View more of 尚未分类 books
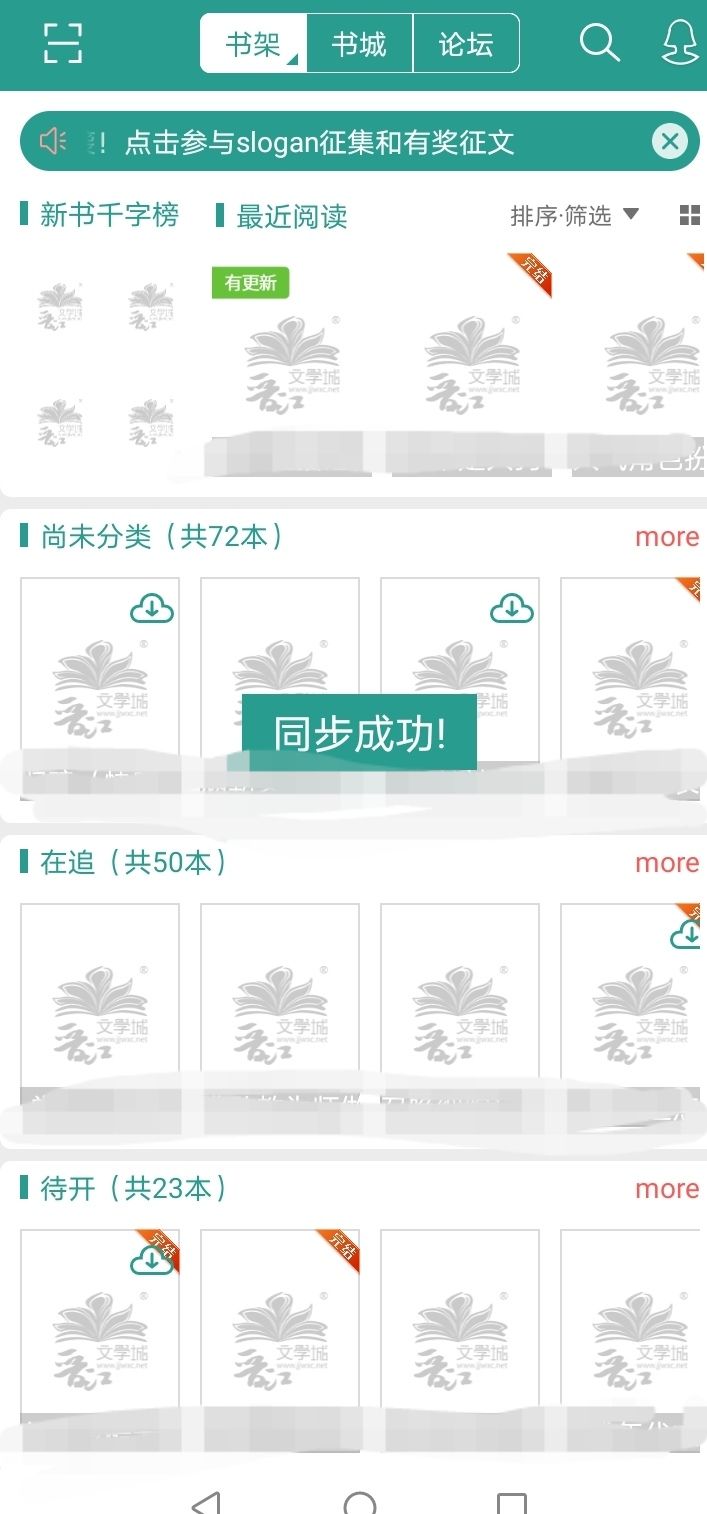This screenshot has width=707, height=1514. pyautogui.click(x=667, y=537)
